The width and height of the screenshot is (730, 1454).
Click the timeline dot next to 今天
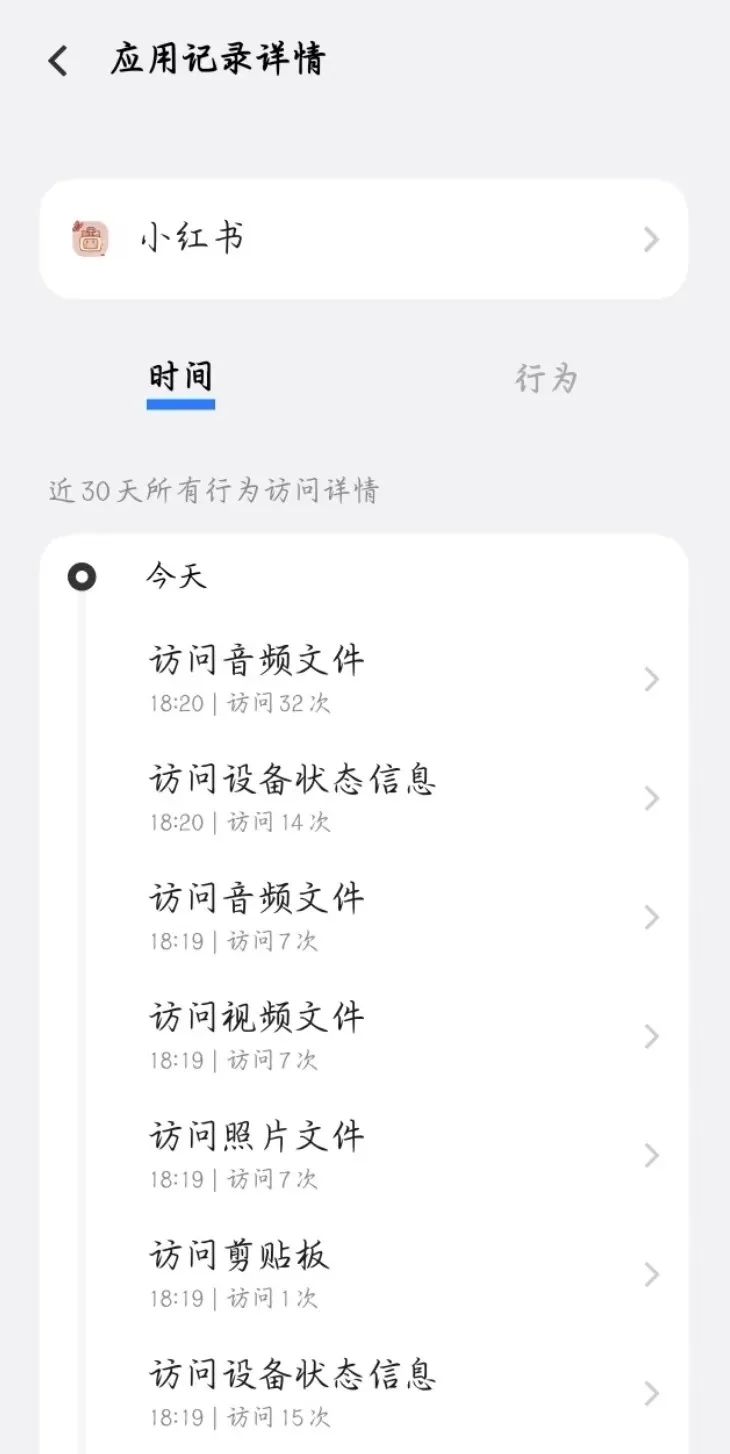pos(80,576)
